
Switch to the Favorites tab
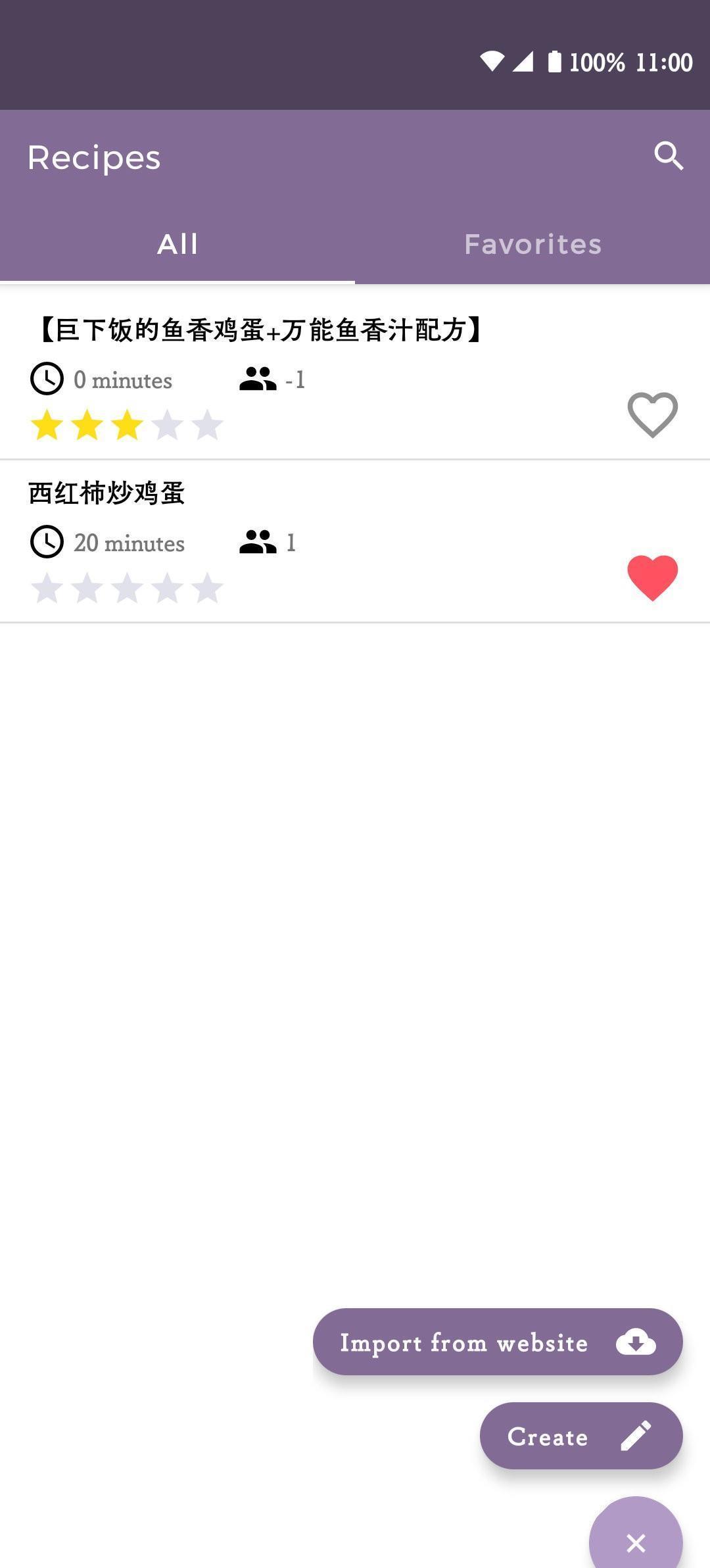532,243
